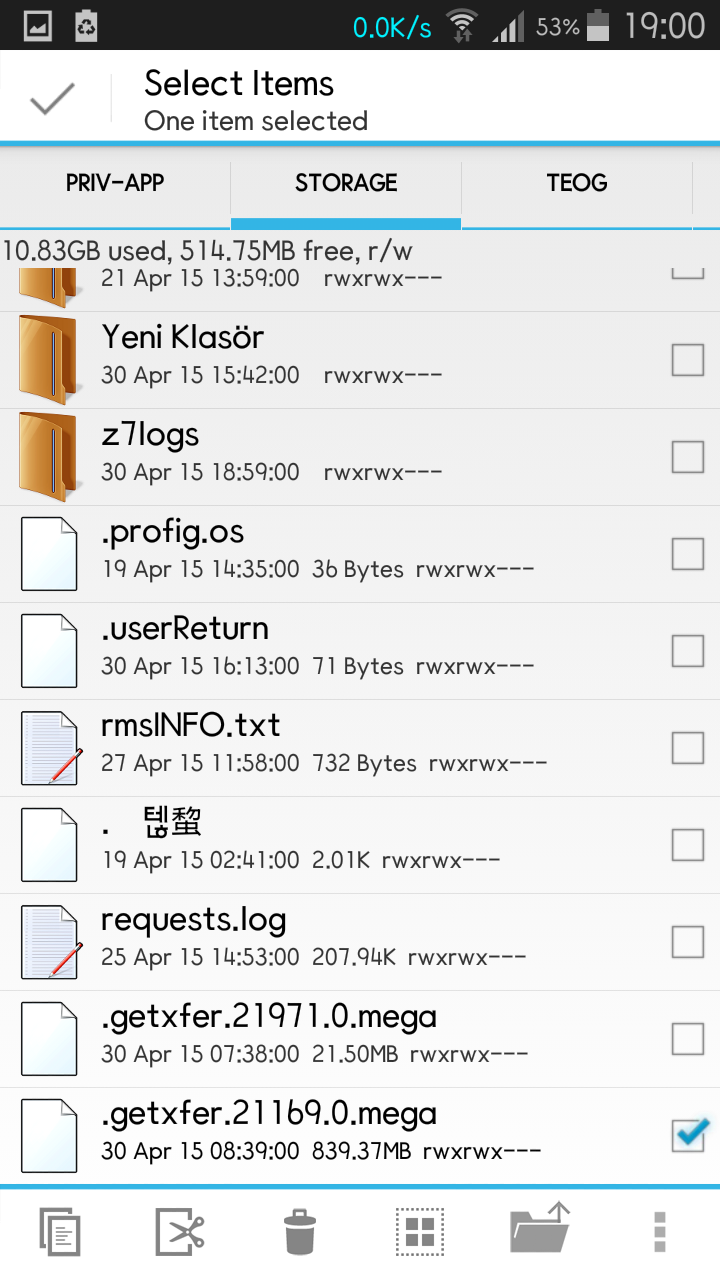Uncheck the .getxfer.21169.0.mega checkbox
The image size is (720, 1280).
click(688, 1134)
